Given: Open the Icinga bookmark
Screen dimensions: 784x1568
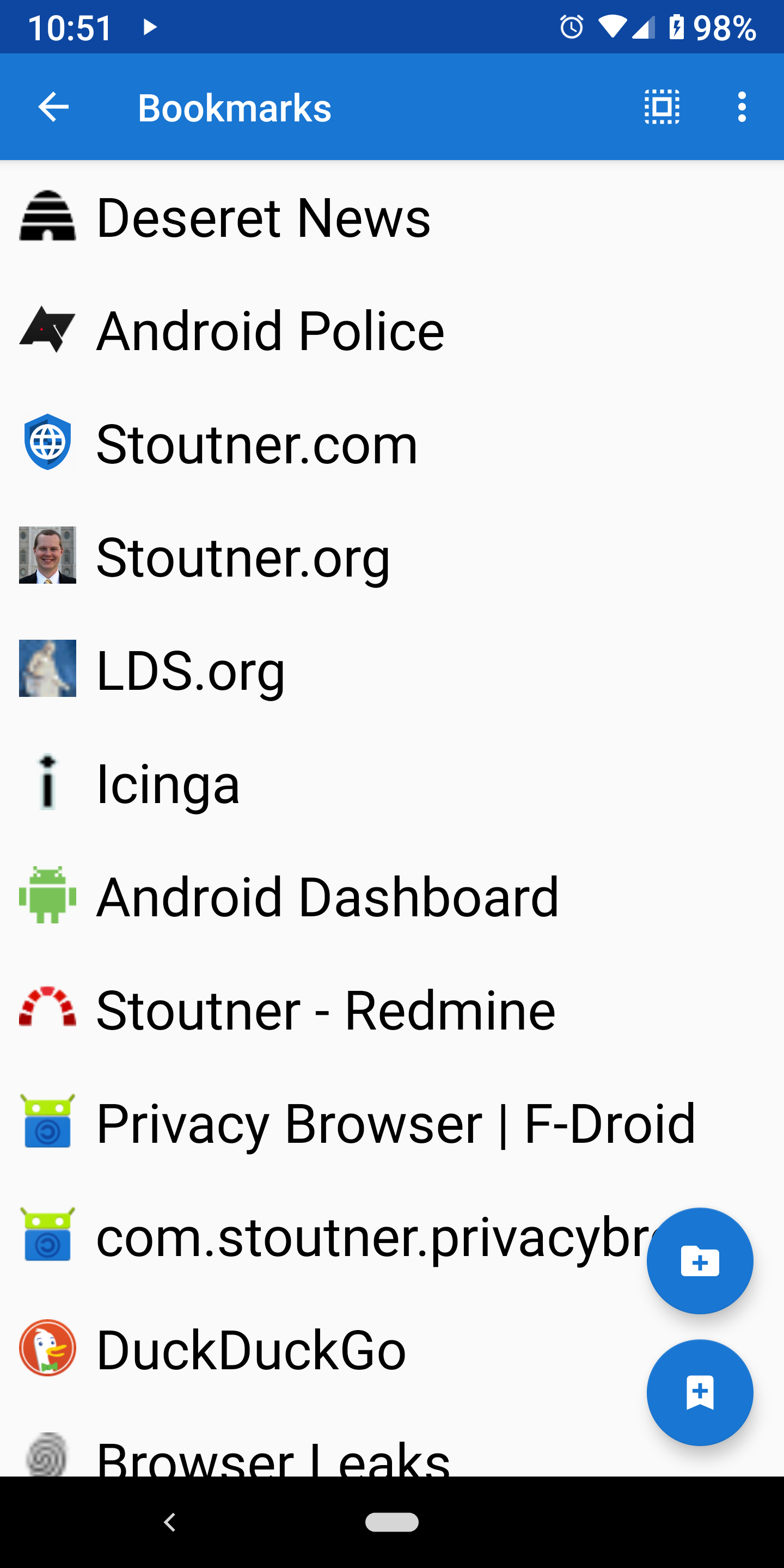Looking at the screenshot, I should [168, 783].
